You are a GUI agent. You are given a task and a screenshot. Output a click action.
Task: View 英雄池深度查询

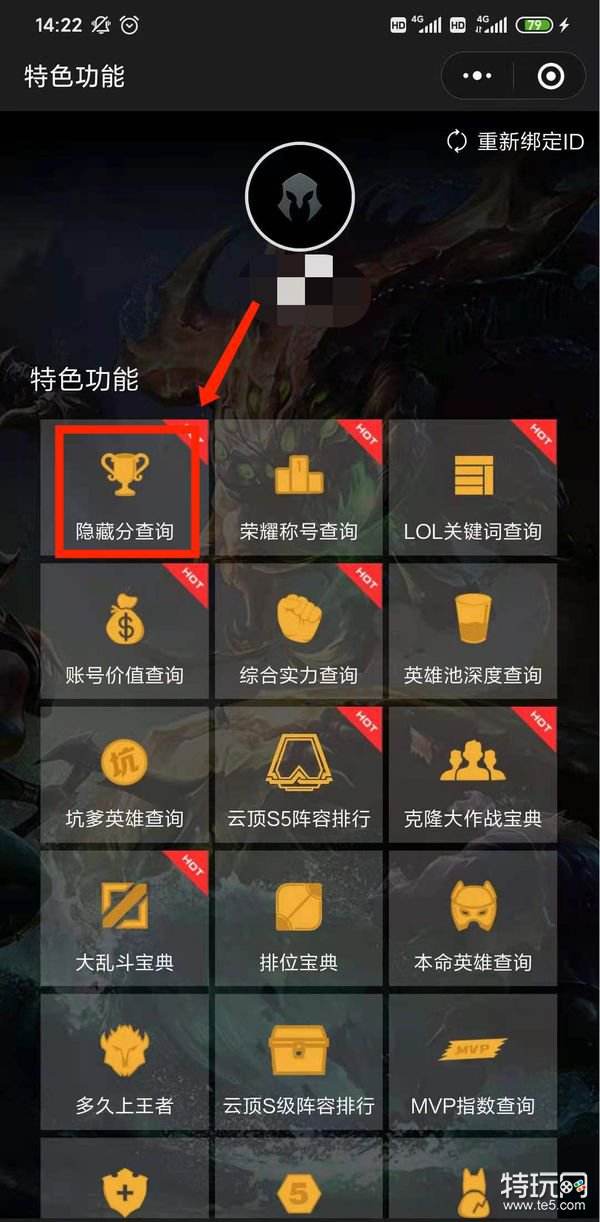473,632
